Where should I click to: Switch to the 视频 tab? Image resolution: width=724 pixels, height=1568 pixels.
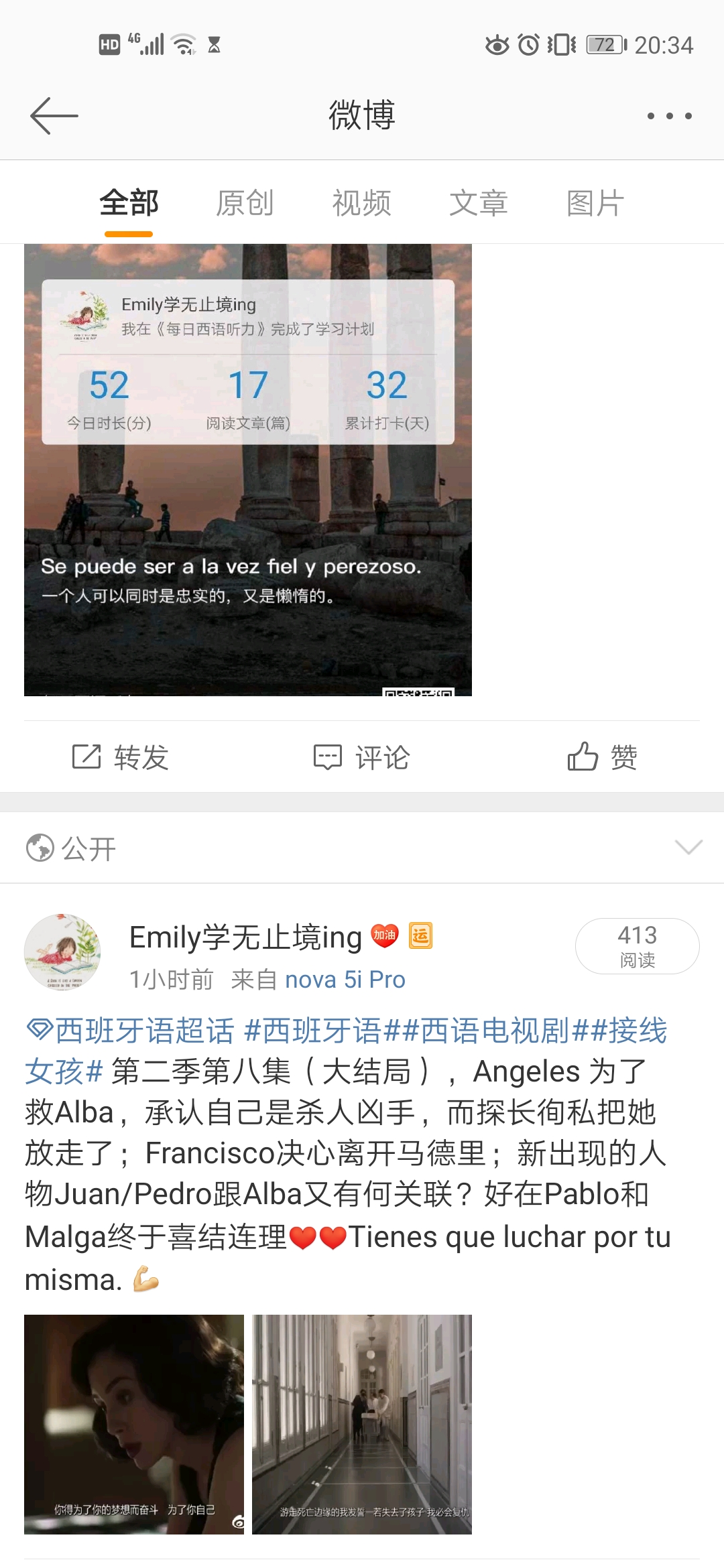coord(361,203)
